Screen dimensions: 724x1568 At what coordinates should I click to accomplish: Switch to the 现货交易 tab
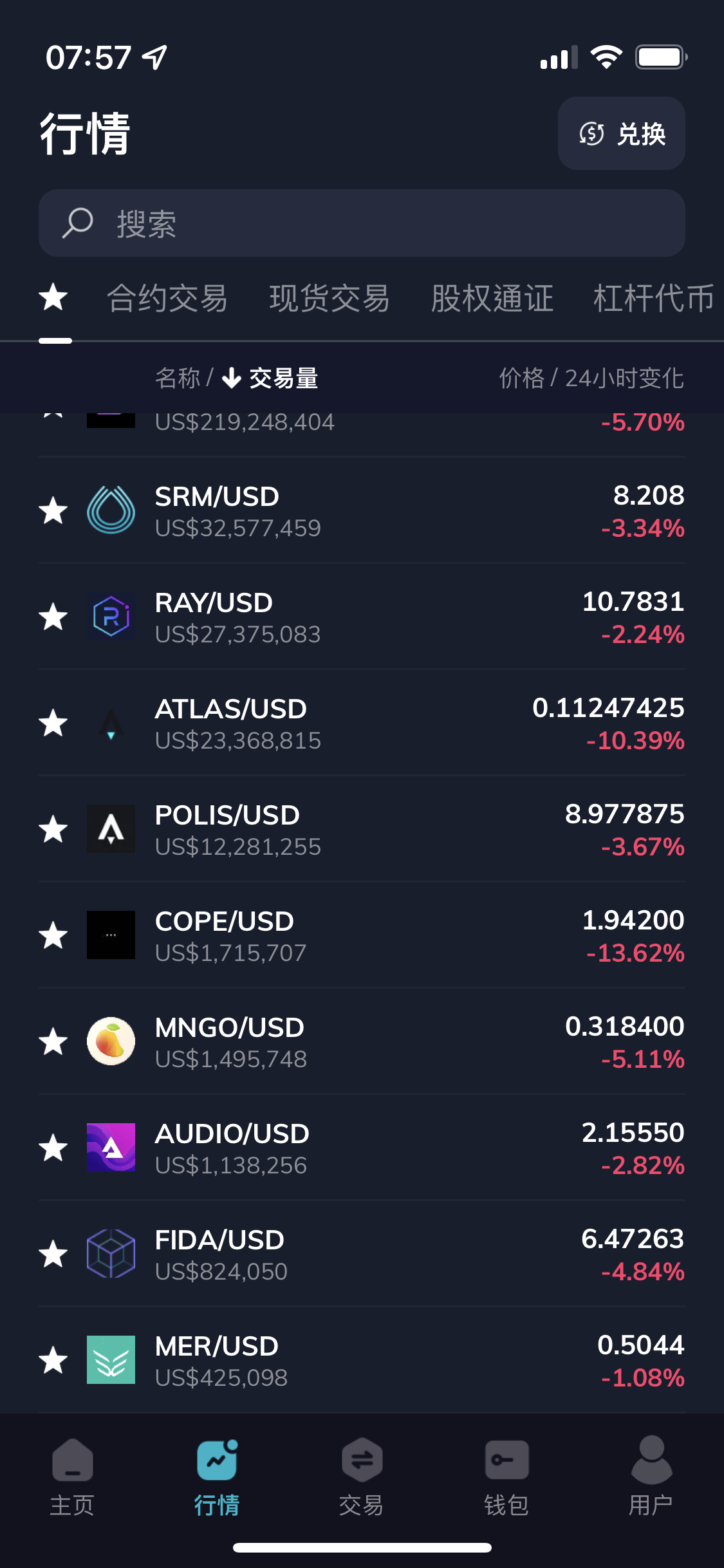330,298
